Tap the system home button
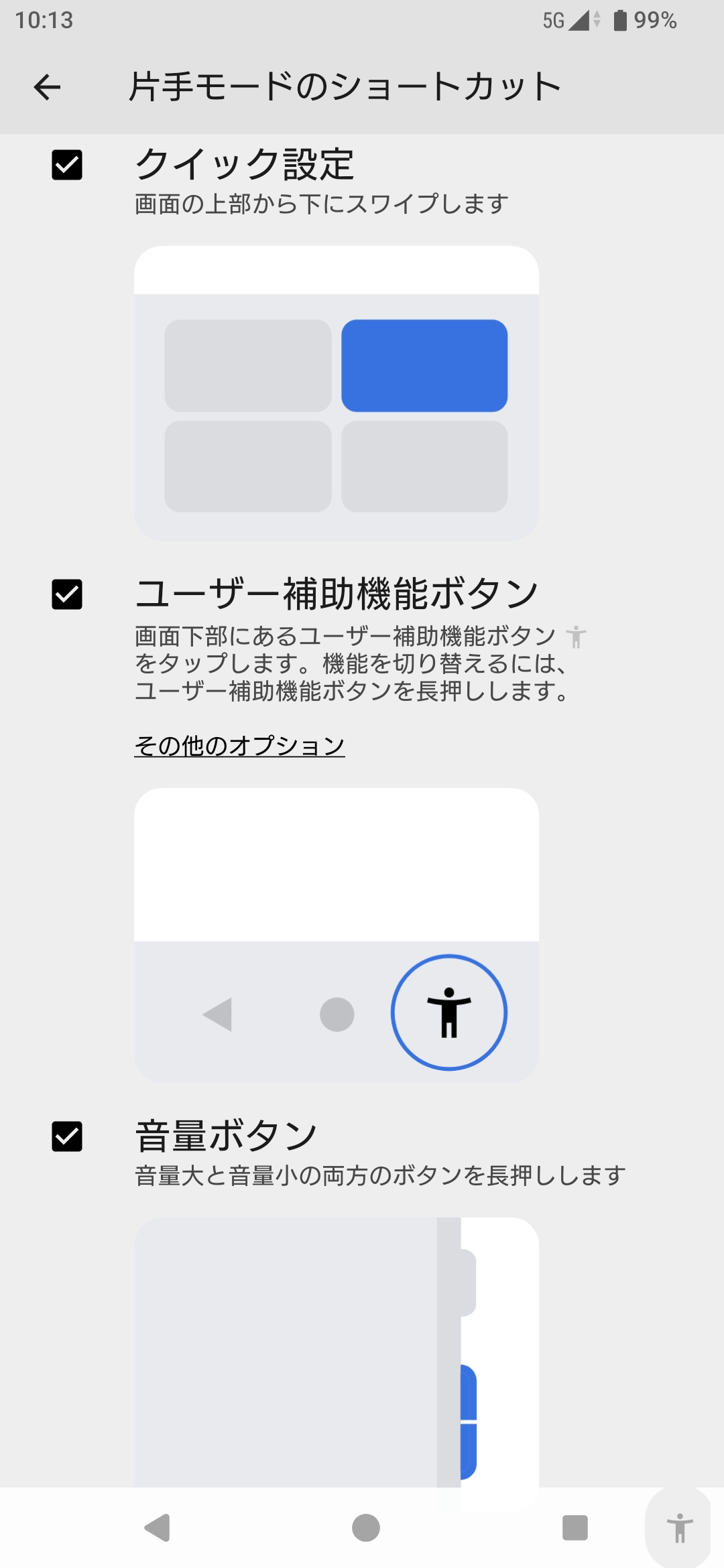The image size is (724, 1568). pos(366,1528)
